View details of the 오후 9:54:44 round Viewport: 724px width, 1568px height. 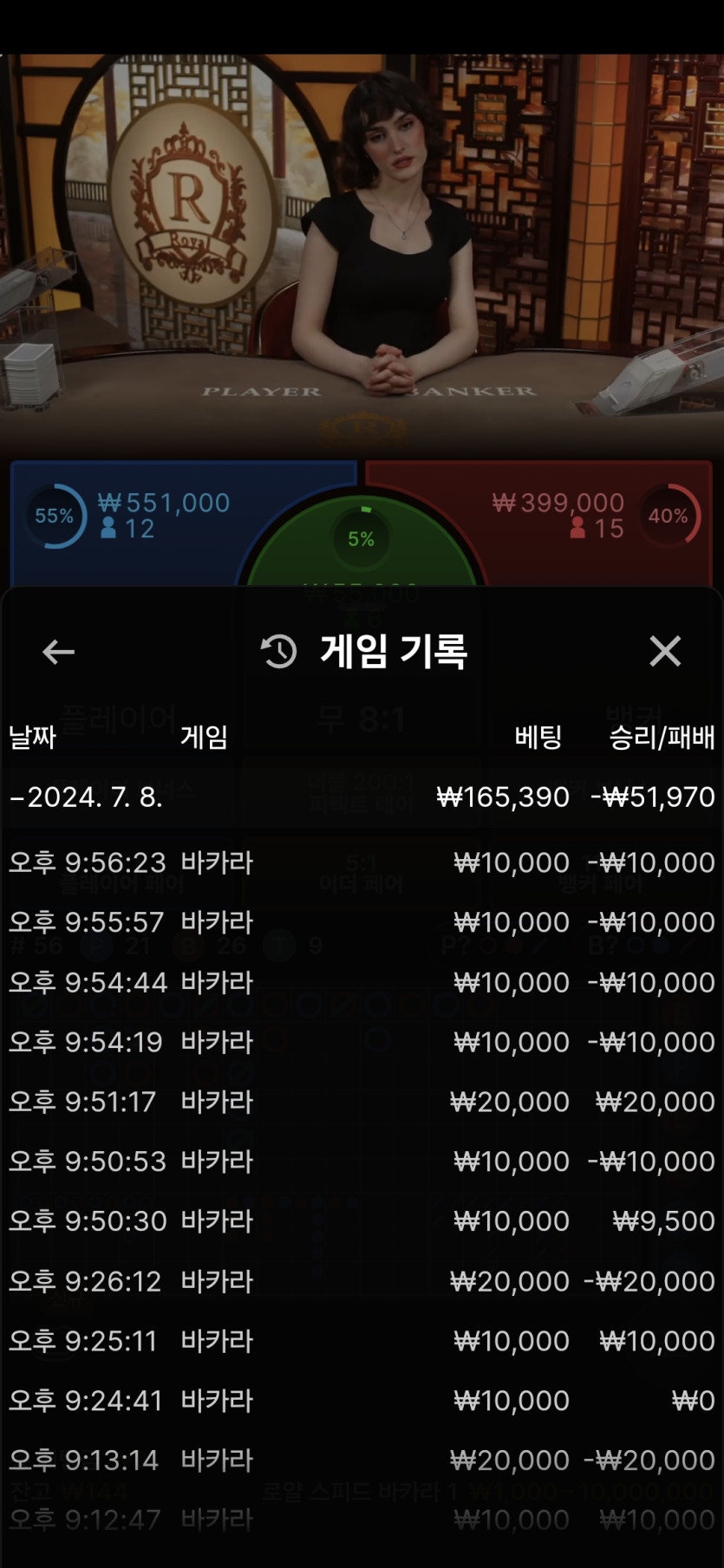coord(362,982)
